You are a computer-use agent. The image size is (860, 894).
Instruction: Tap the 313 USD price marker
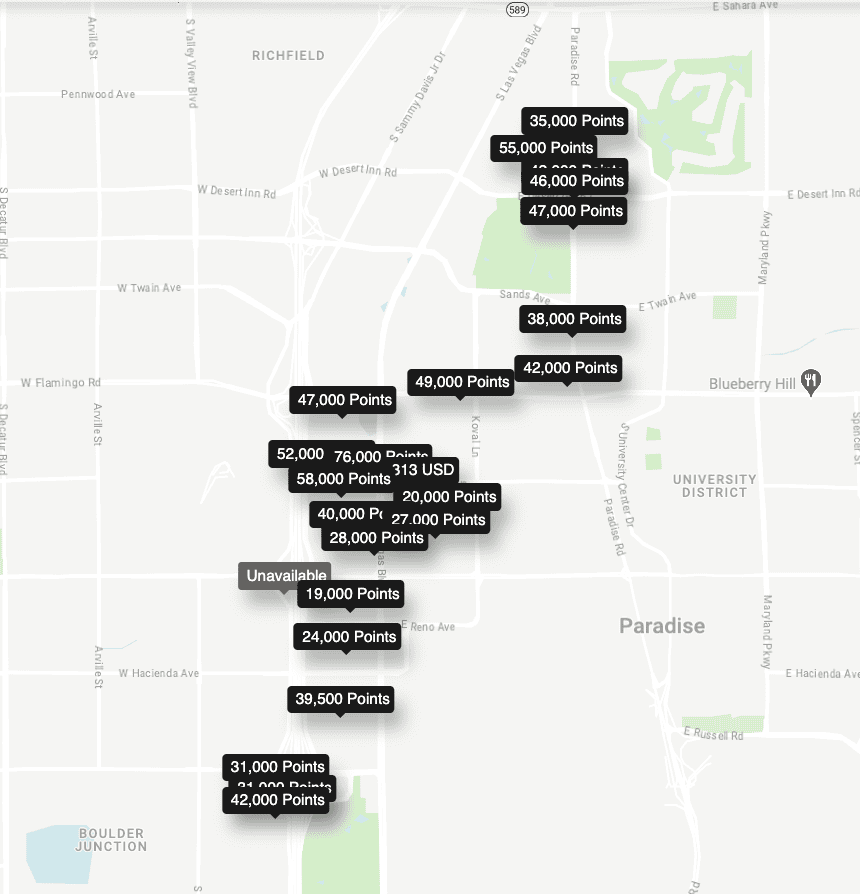tap(426, 470)
